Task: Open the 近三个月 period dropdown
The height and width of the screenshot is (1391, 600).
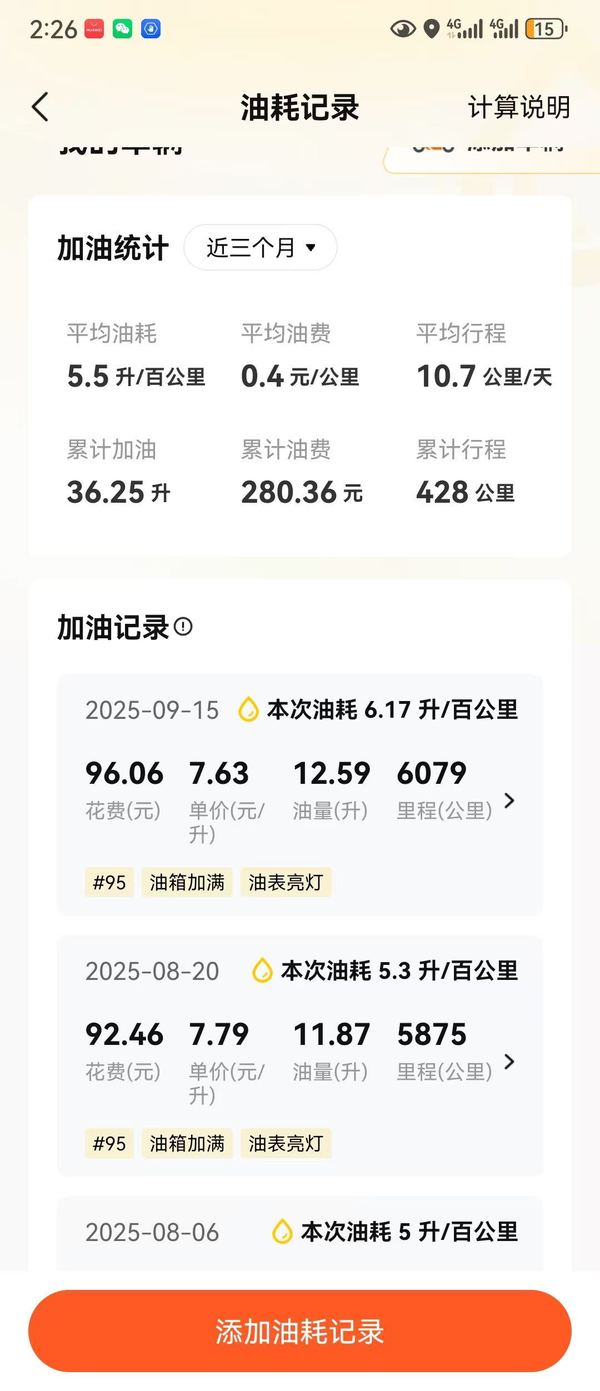Action: point(260,248)
